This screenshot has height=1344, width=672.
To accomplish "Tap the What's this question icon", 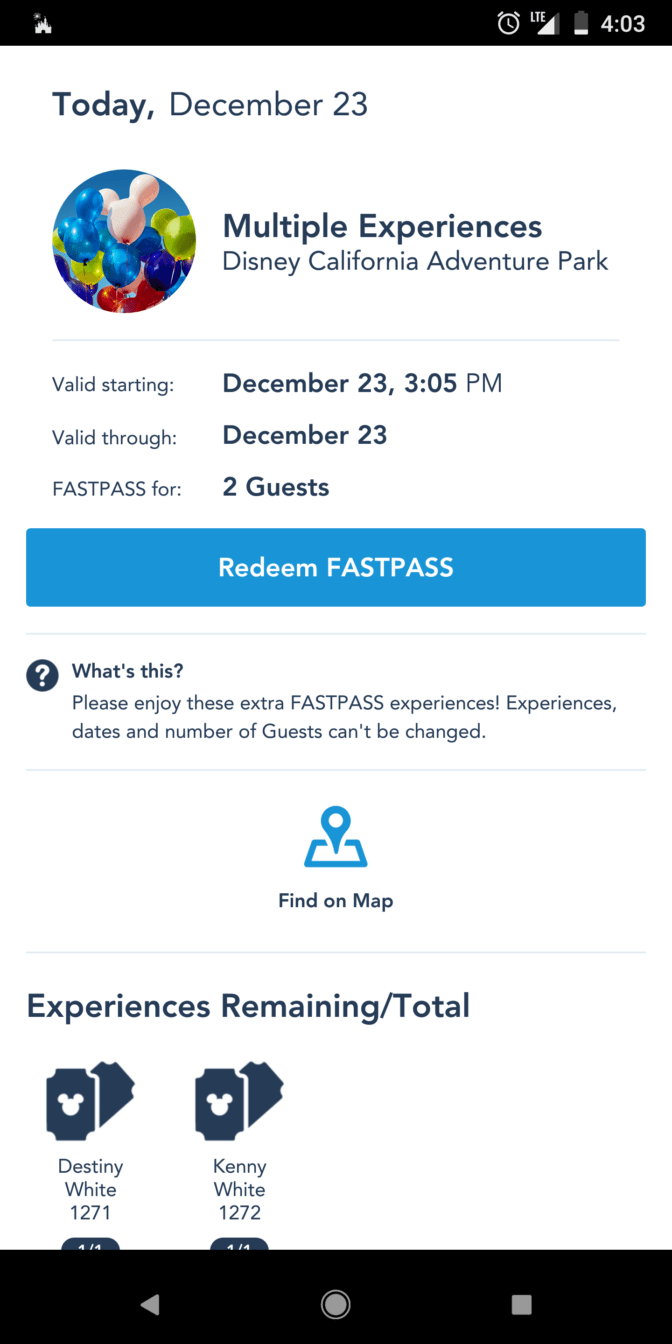I will pos(42,676).
